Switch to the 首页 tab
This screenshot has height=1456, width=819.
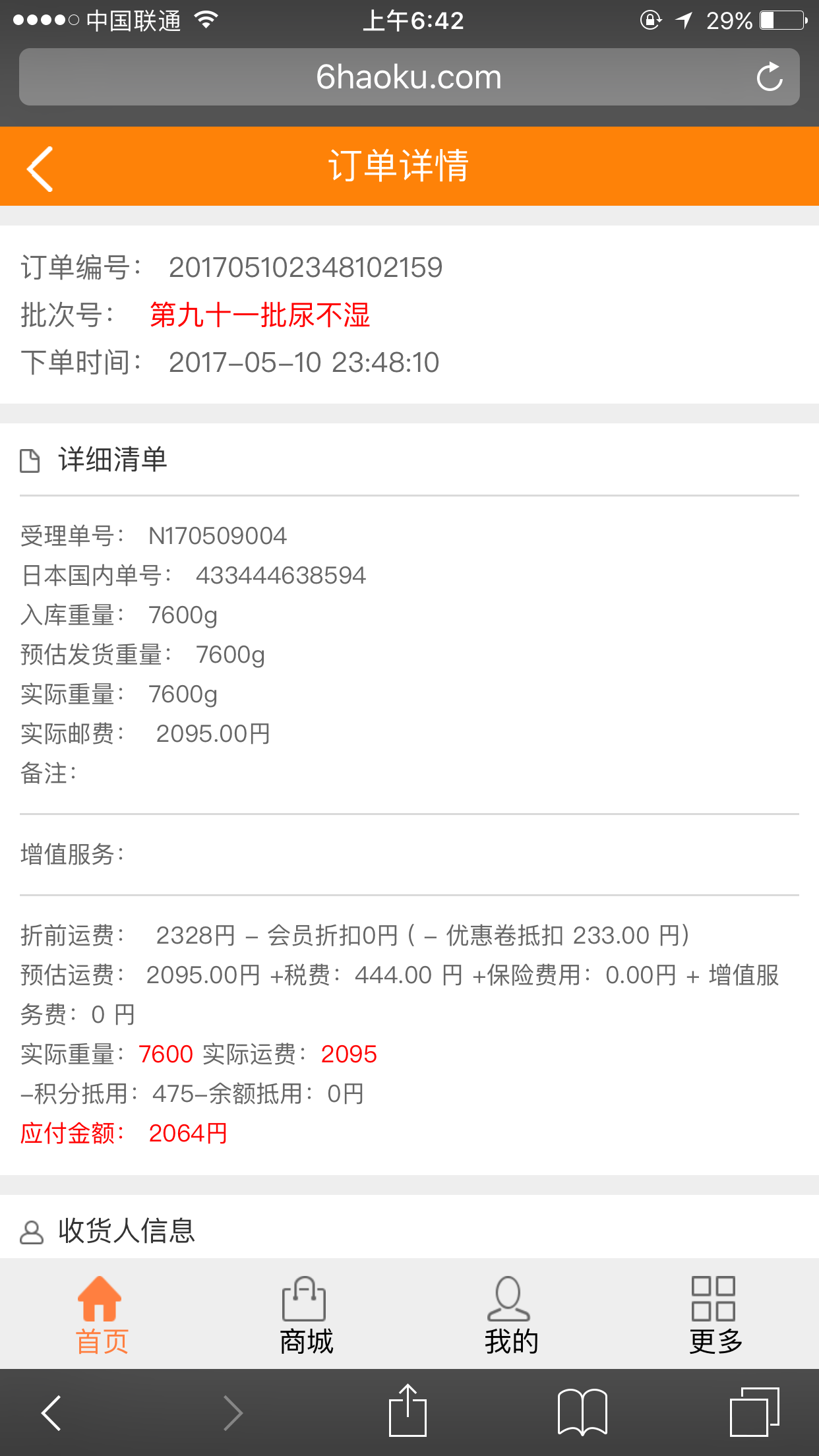[x=101, y=1314]
